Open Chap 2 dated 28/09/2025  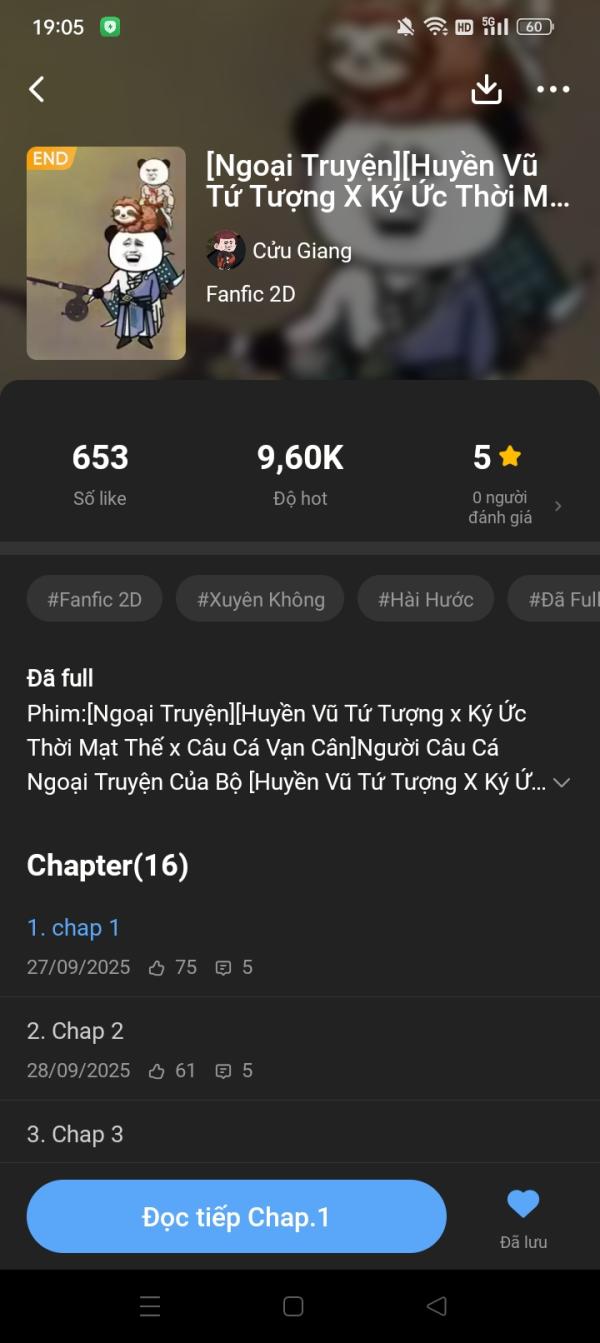[76, 1031]
